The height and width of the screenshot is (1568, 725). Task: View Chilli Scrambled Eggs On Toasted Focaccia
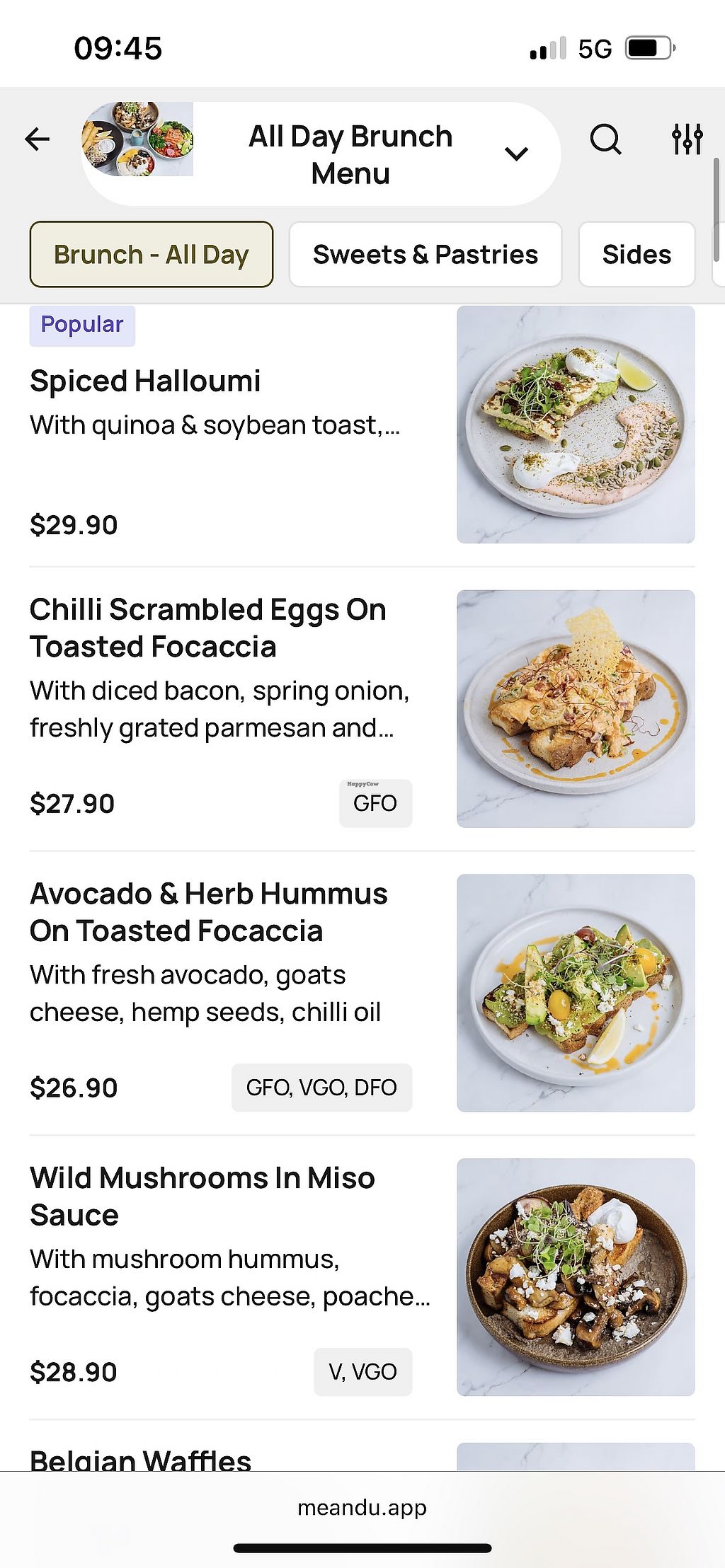point(208,628)
